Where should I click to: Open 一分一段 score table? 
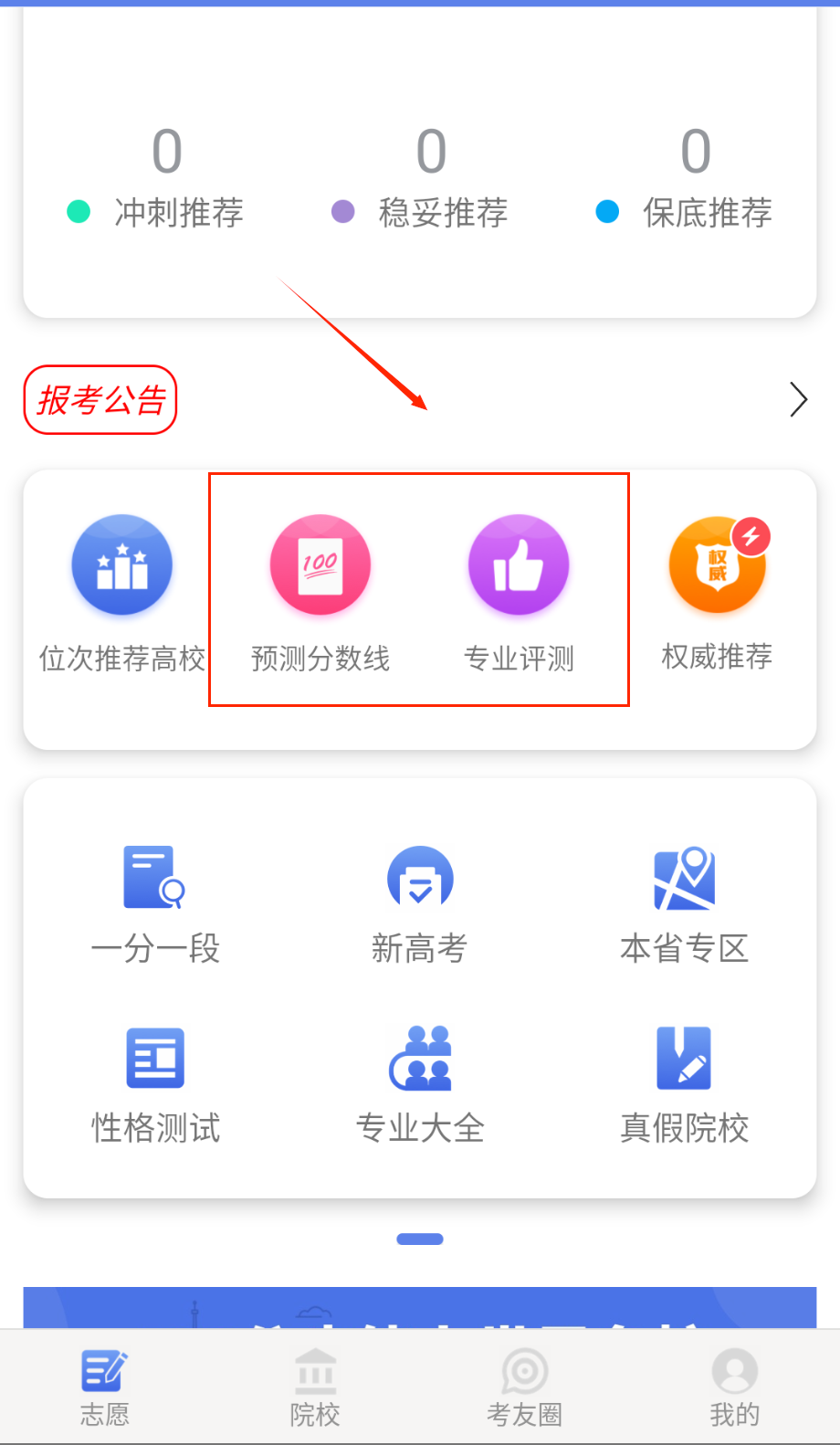tap(155, 902)
